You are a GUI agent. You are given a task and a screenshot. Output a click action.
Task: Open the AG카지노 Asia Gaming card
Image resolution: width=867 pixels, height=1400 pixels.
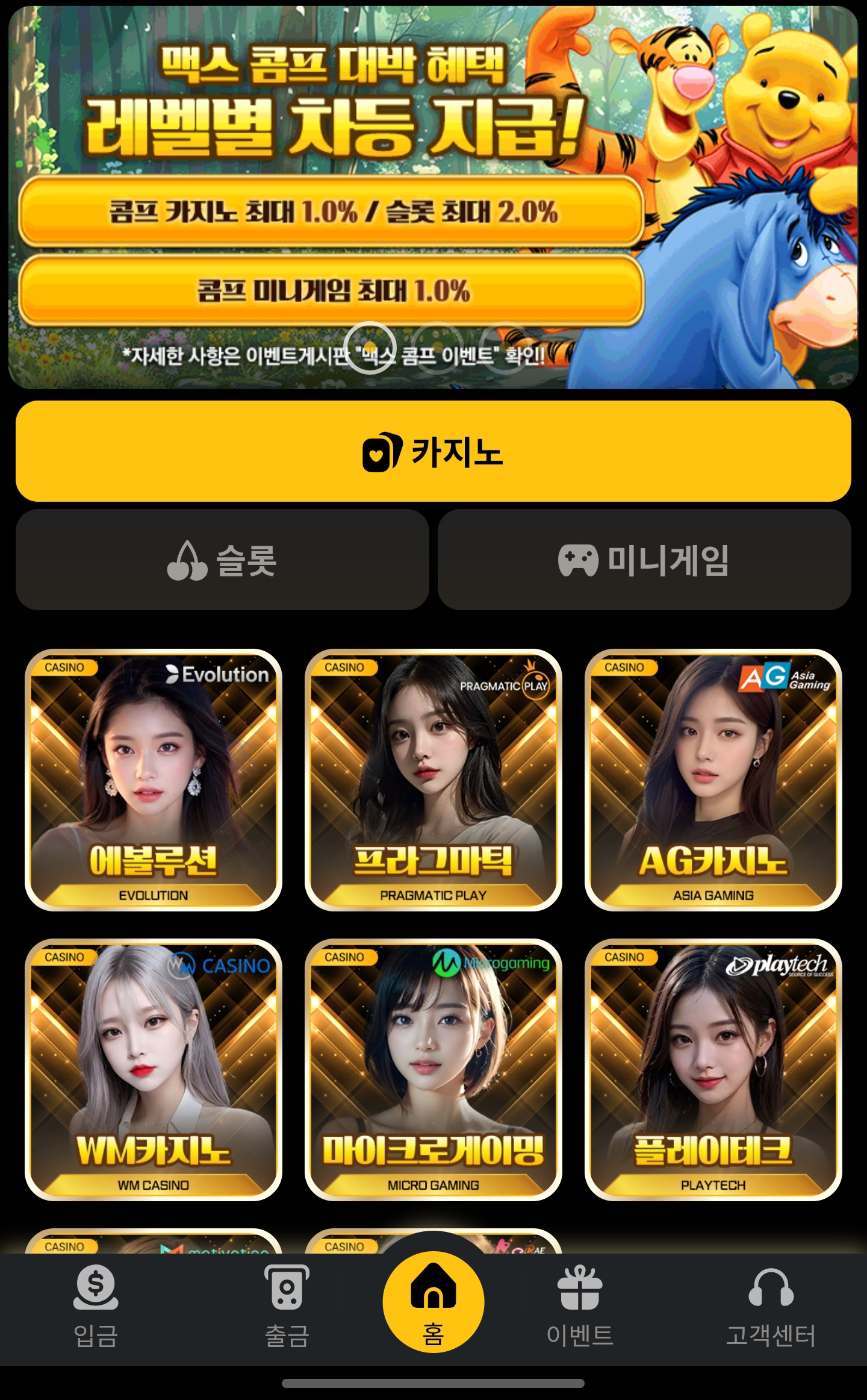(x=713, y=780)
